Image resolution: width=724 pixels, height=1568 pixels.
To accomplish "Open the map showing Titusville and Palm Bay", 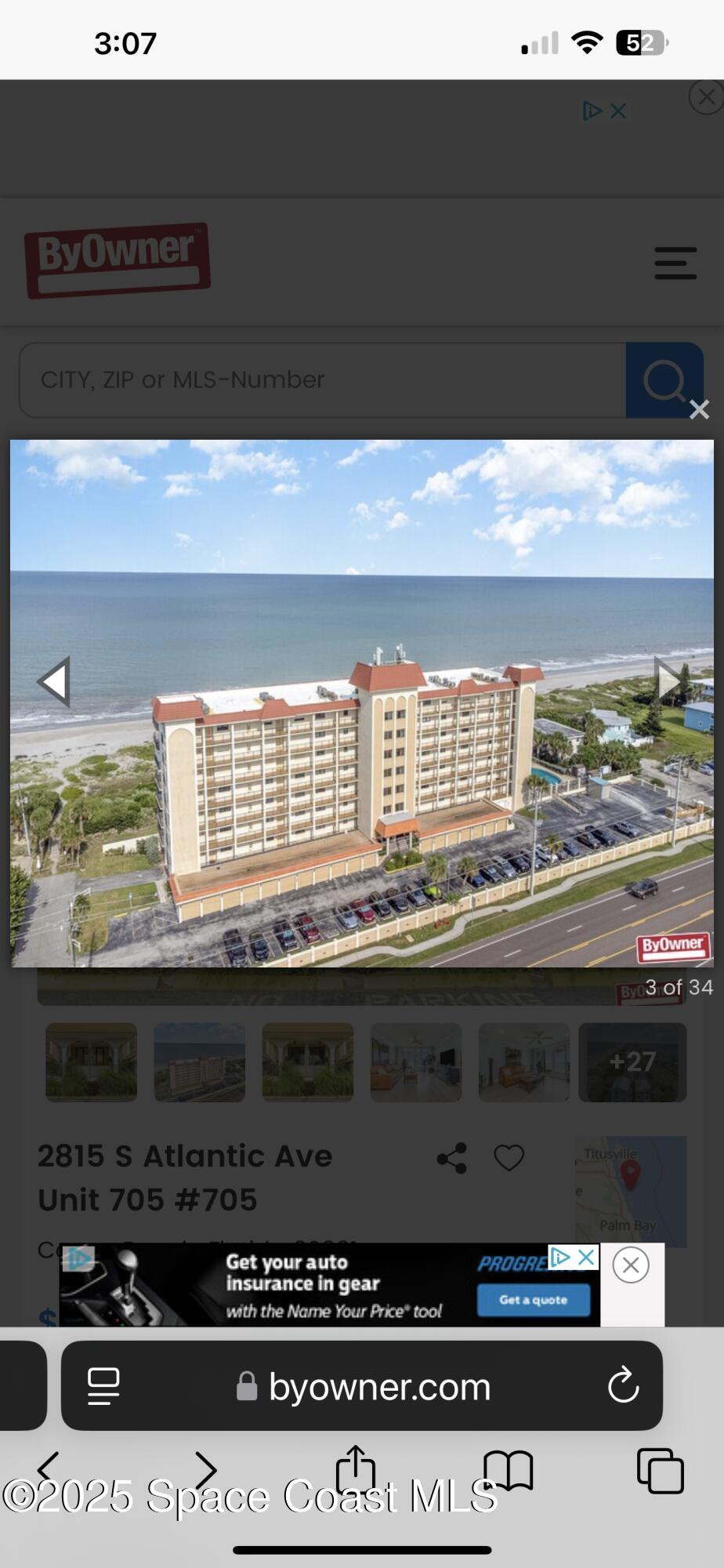I will [631, 1191].
